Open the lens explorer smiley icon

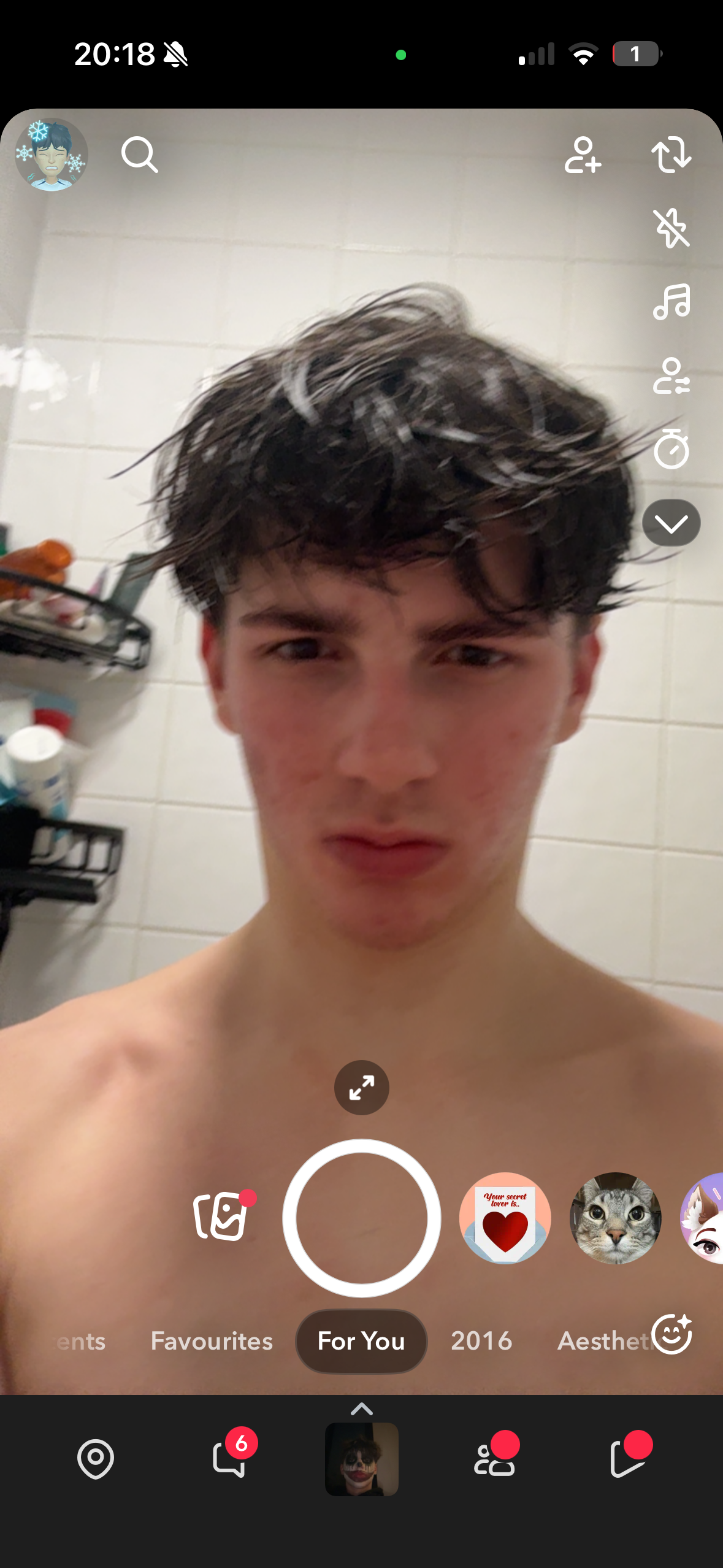671,1334
